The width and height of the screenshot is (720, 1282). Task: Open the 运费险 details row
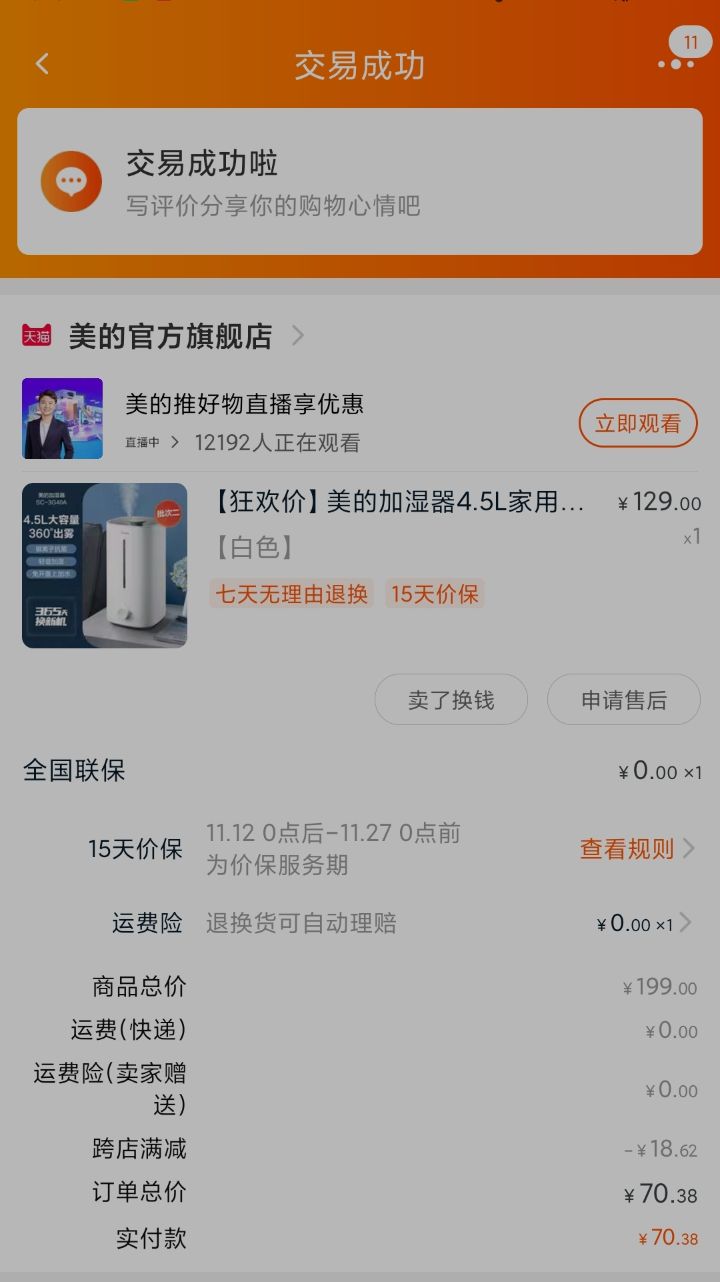[x=360, y=923]
